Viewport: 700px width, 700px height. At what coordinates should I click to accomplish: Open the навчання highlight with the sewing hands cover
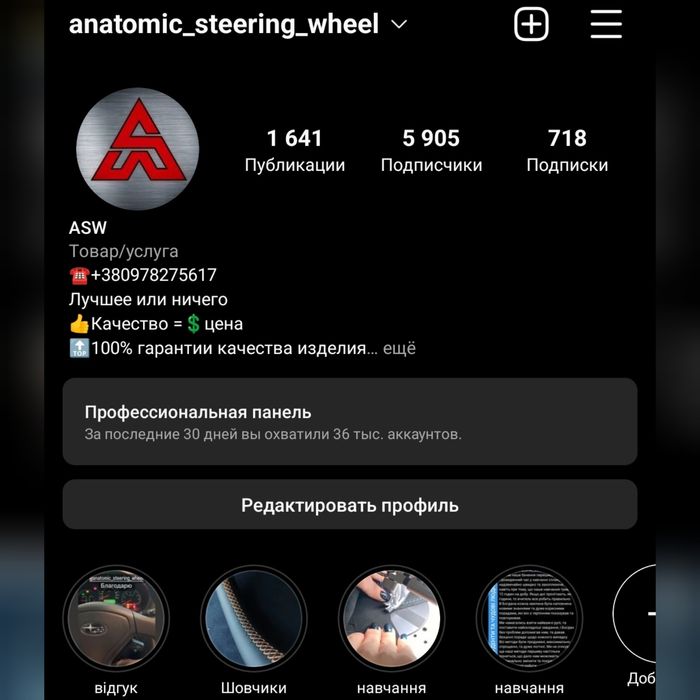[391, 617]
